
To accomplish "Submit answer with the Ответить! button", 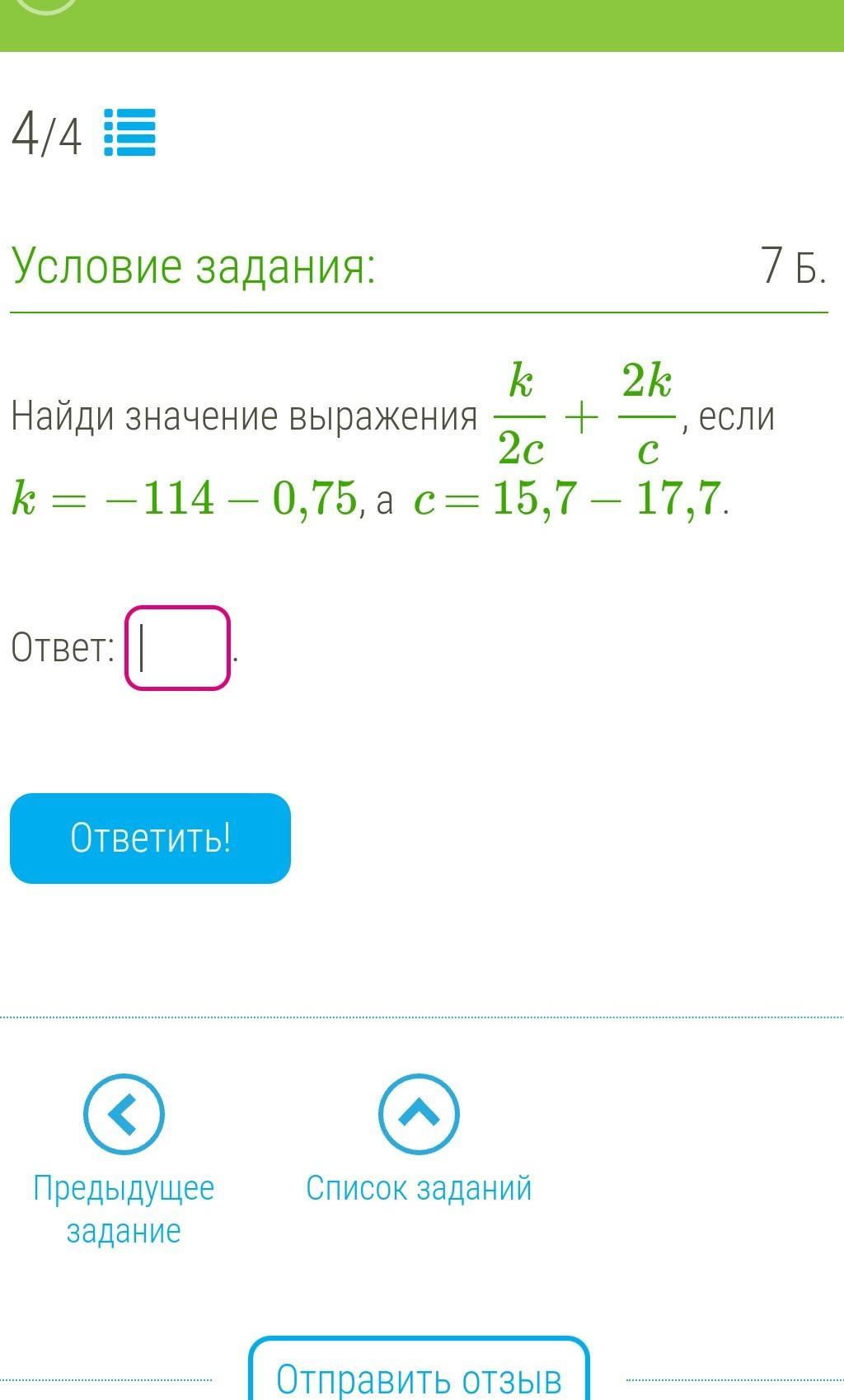I will 150,839.
